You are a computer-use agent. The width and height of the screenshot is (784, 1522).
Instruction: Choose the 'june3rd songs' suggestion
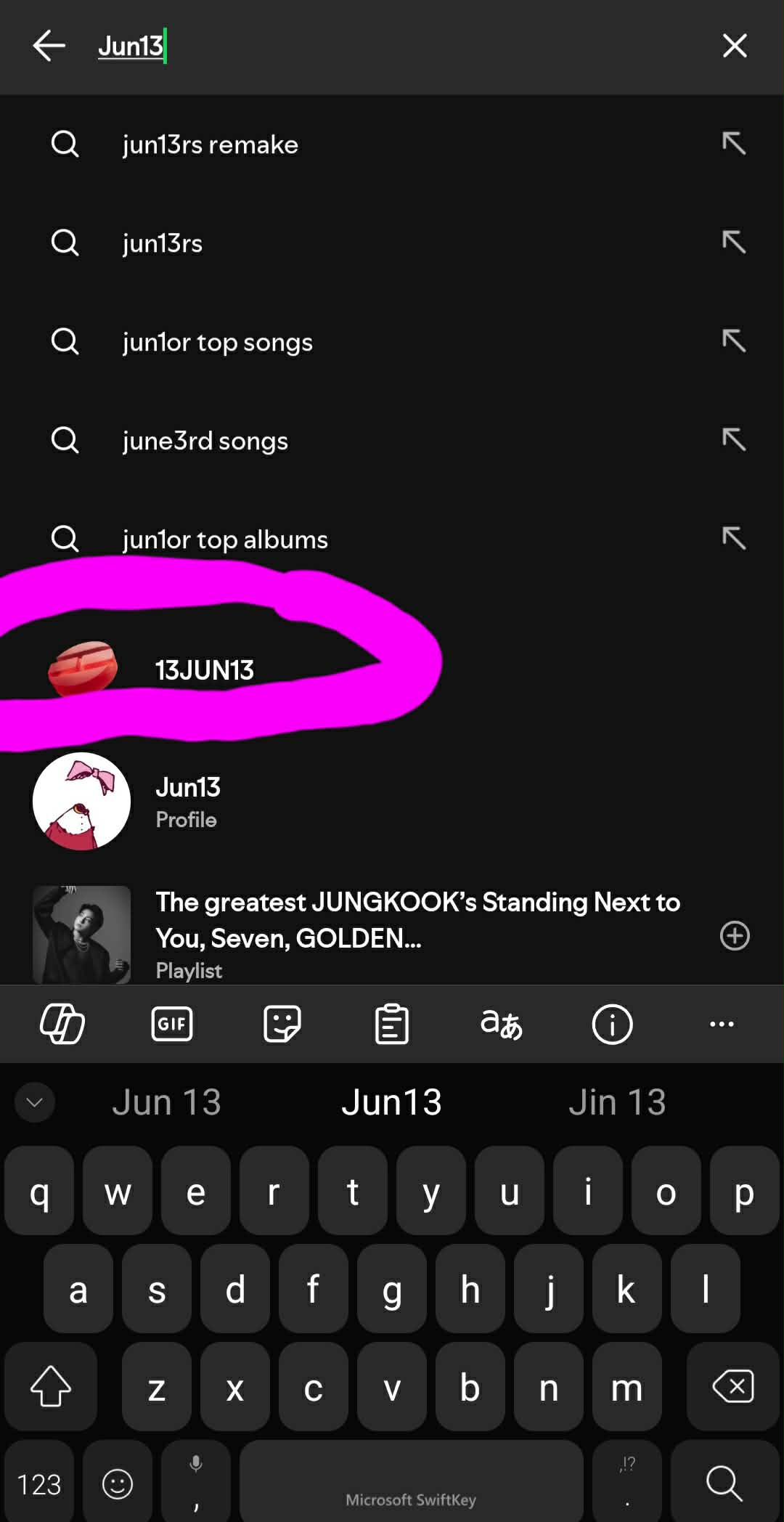pyautogui.click(x=205, y=441)
